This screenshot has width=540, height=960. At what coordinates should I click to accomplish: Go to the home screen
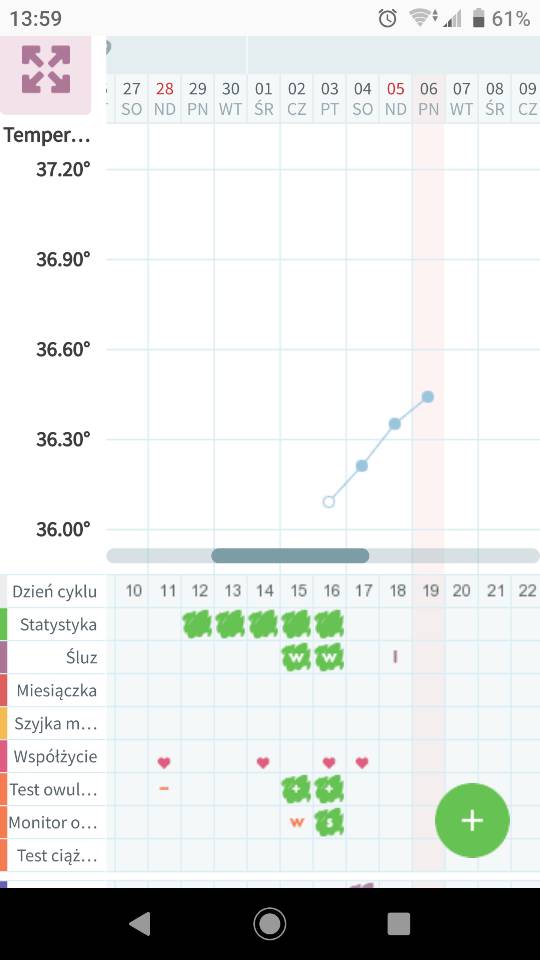(x=270, y=924)
